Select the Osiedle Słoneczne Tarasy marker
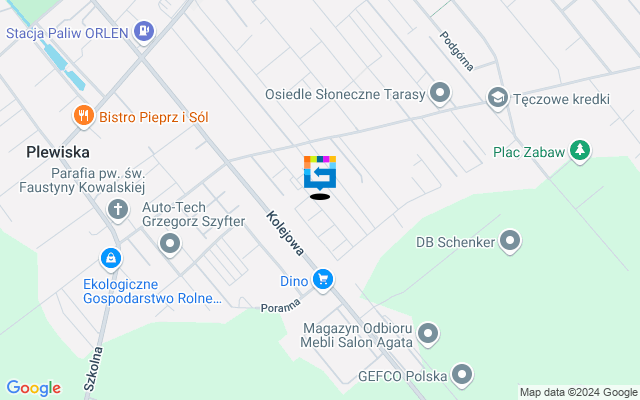Viewport: 640px width, 400px height. [440, 94]
